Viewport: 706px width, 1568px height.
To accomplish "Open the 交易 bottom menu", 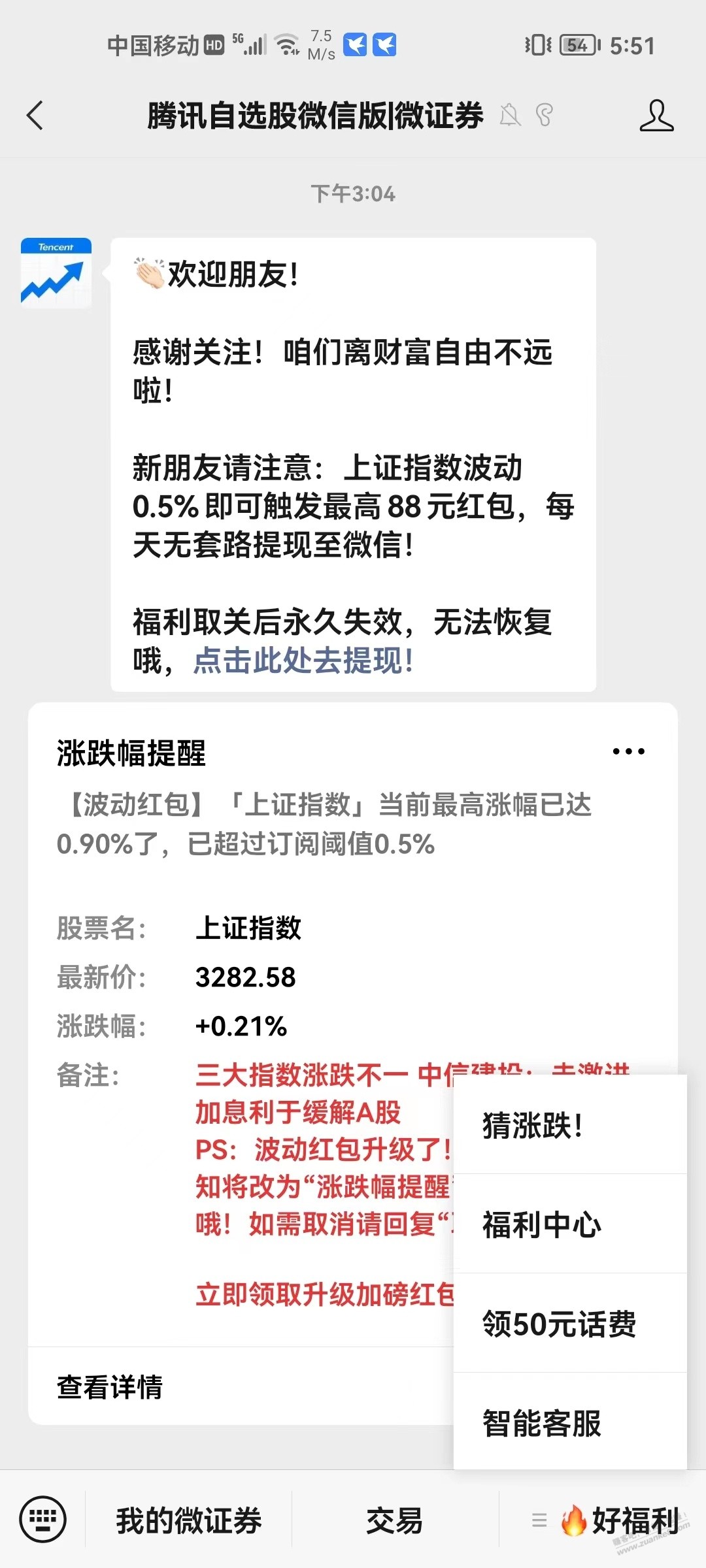I will tap(395, 1520).
